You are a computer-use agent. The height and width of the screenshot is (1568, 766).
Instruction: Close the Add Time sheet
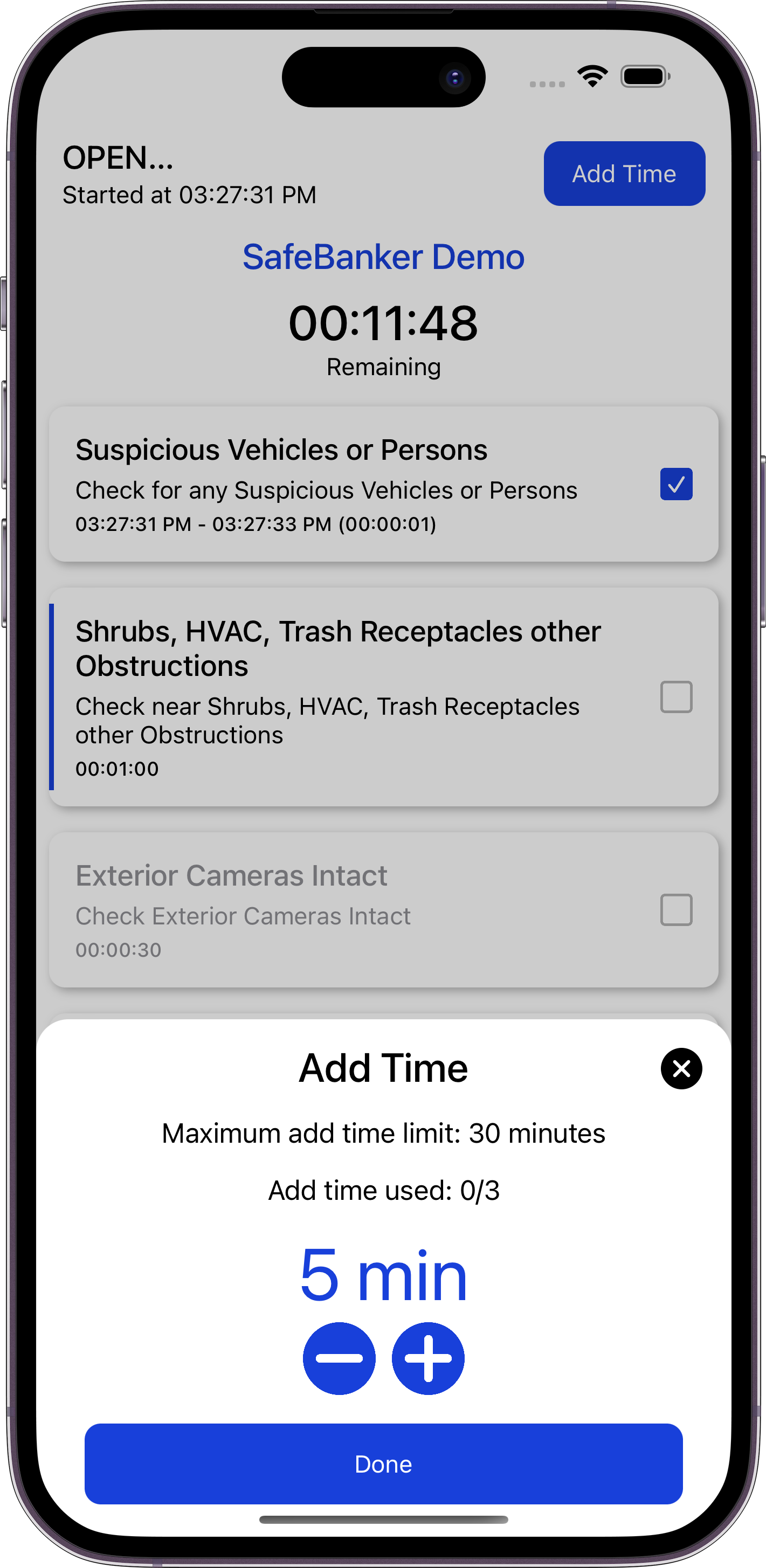681,1068
